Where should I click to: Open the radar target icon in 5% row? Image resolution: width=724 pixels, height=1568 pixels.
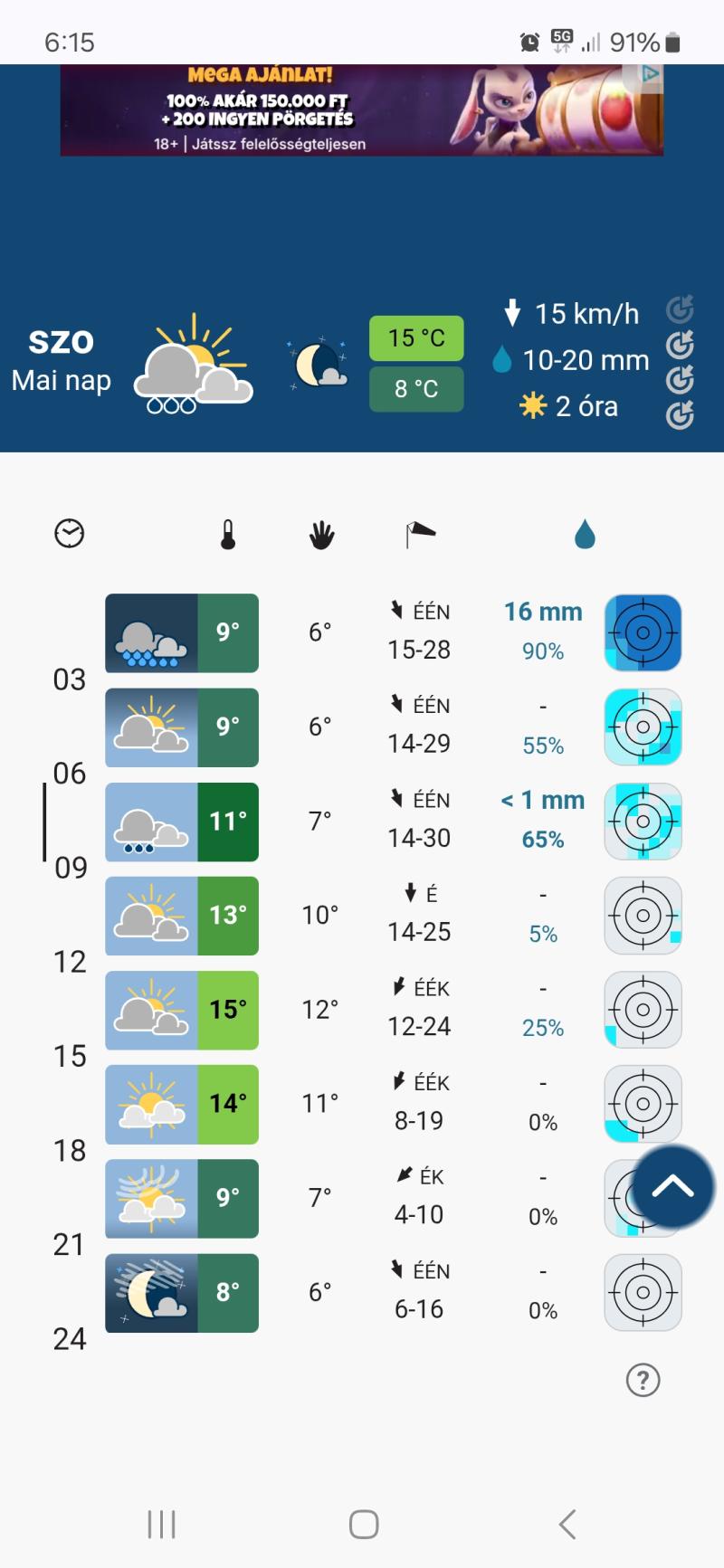tap(643, 915)
